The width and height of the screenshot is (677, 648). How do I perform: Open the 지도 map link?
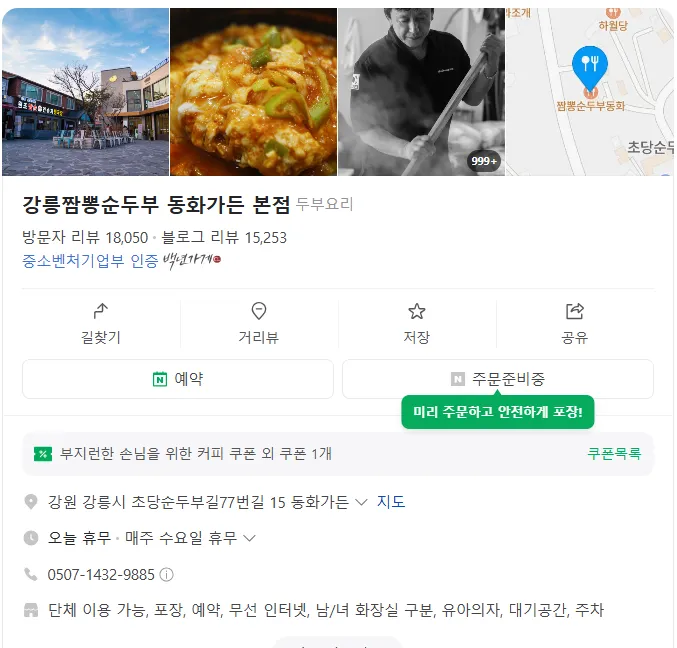(x=391, y=502)
